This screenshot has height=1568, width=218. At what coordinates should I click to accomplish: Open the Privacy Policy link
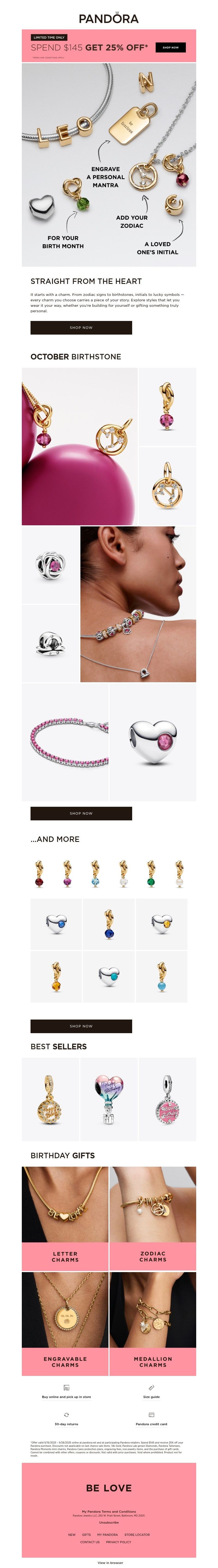(x=119, y=1542)
